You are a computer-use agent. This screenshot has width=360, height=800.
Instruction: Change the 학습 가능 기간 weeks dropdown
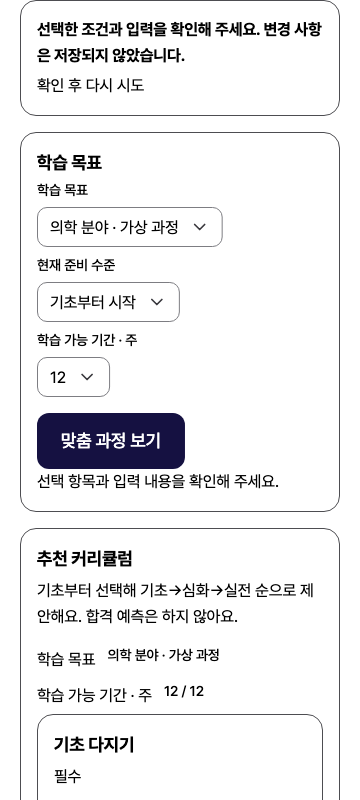73,377
